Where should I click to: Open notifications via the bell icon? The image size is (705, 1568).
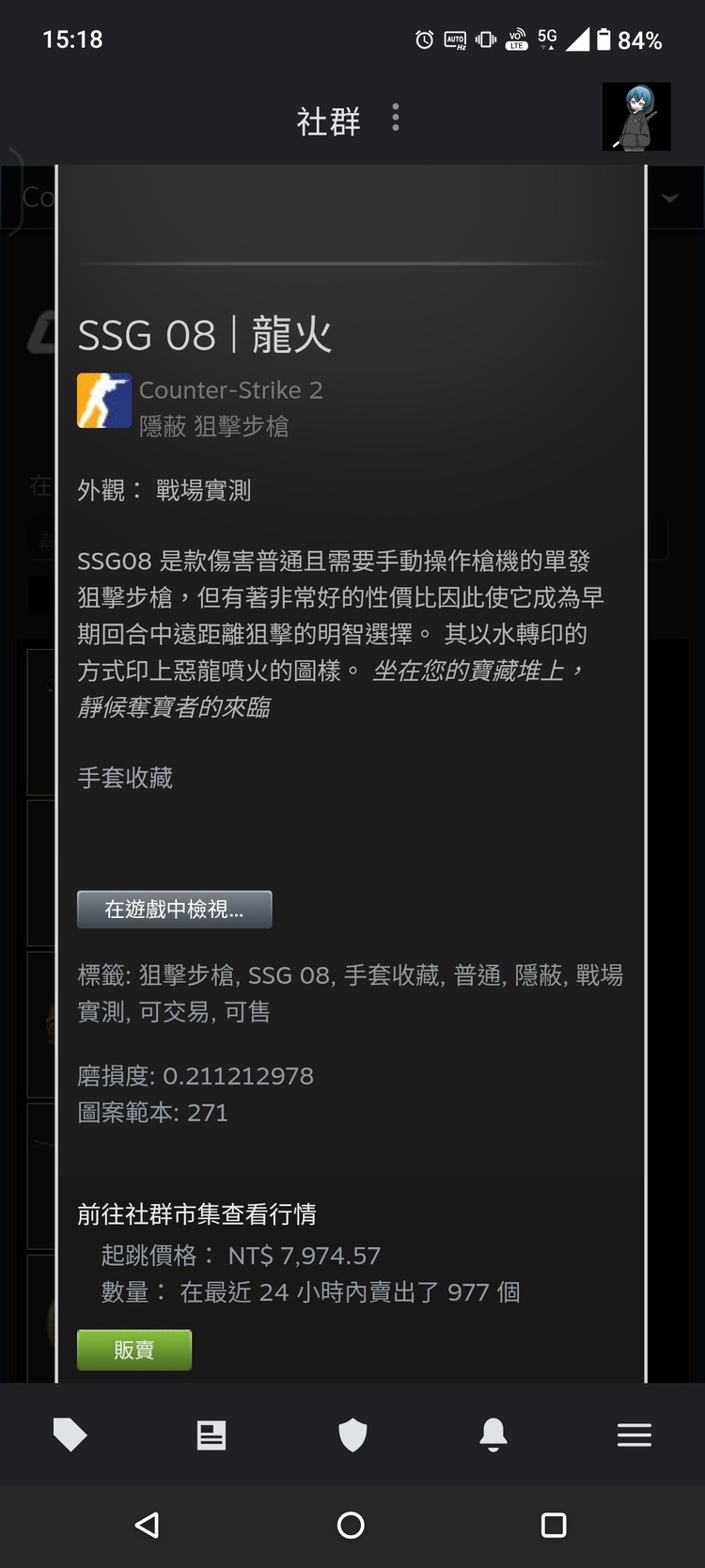click(493, 1434)
